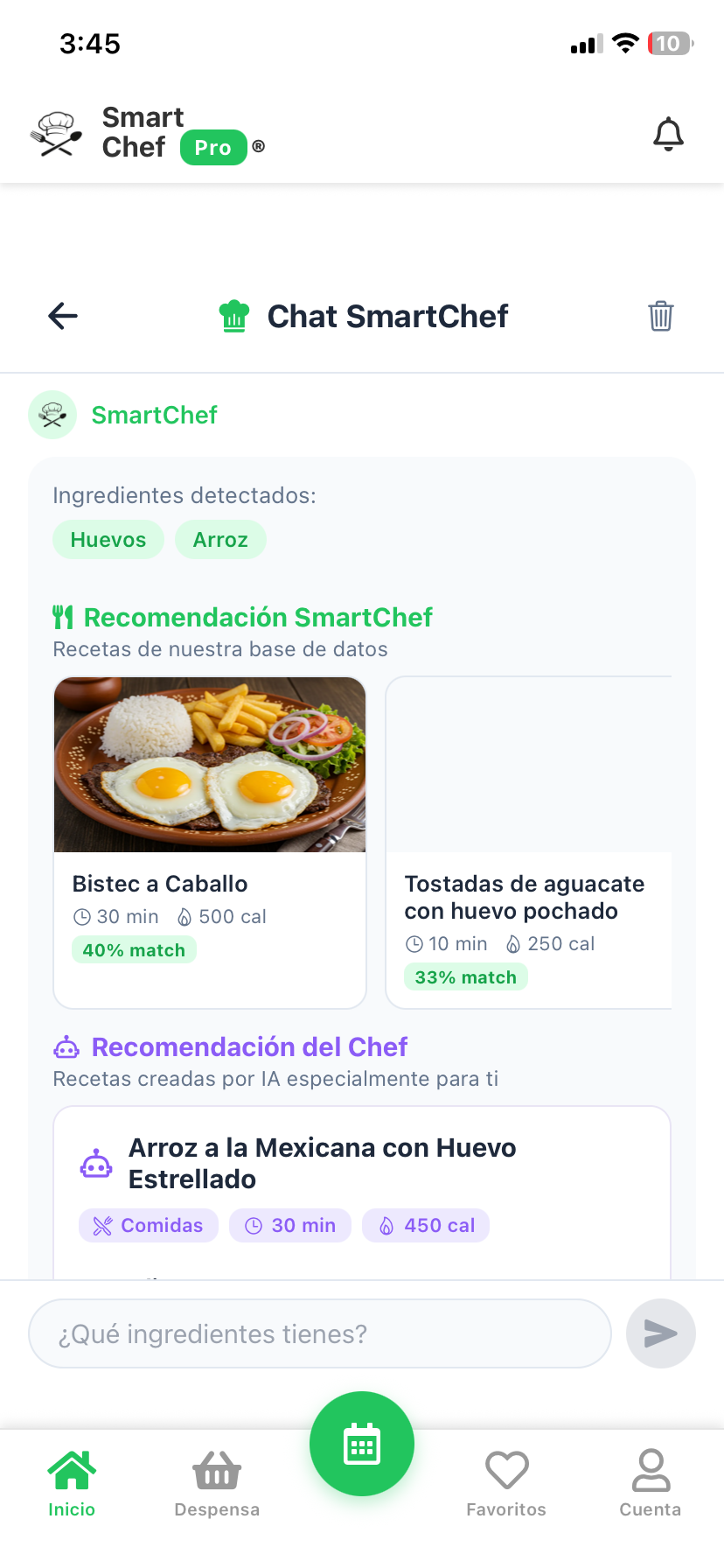Tap the Pro badge next to Smart Chef
Screen dimensions: 724x1568
(212, 147)
